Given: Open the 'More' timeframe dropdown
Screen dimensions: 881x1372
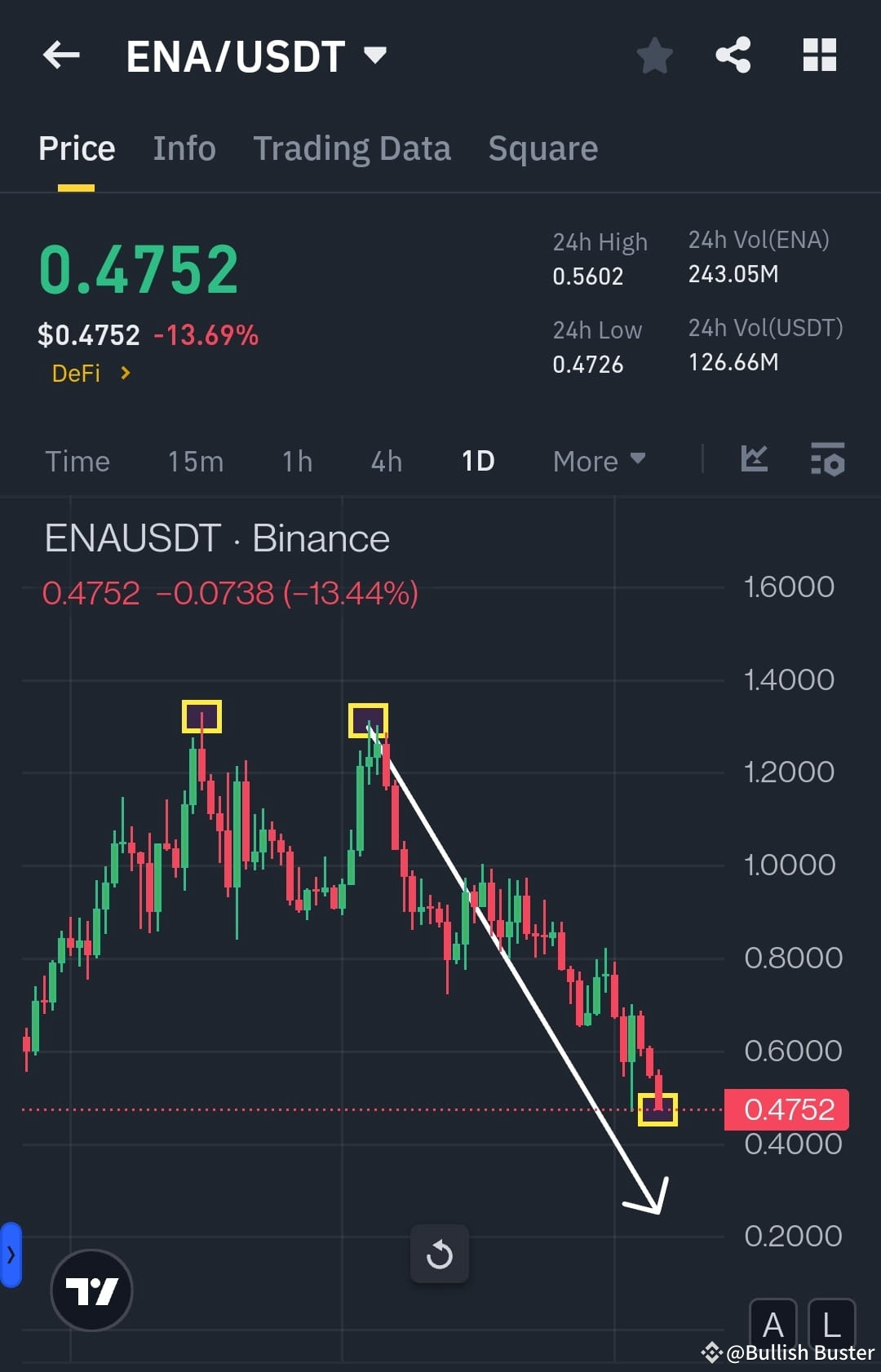Looking at the screenshot, I should click(x=599, y=461).
